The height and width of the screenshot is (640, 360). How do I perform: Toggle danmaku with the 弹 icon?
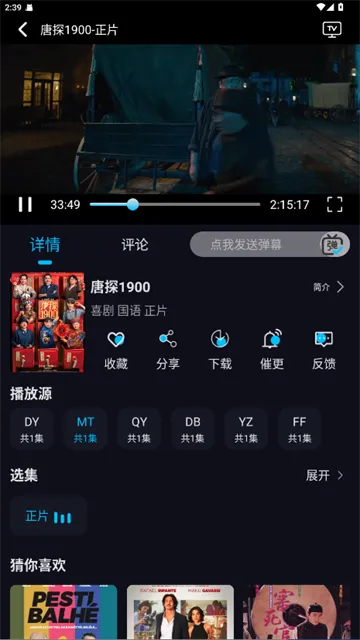pyautogui.click(x=334, y=244)
